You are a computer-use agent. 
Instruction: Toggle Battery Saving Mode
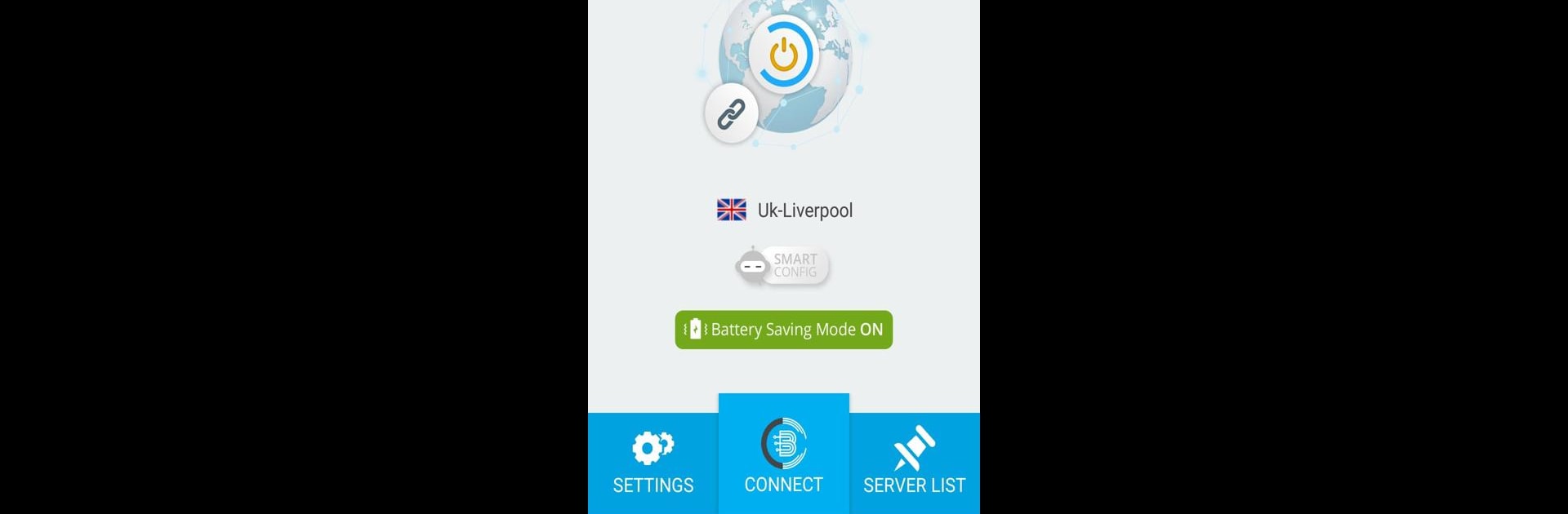click(x=783, y=330)
